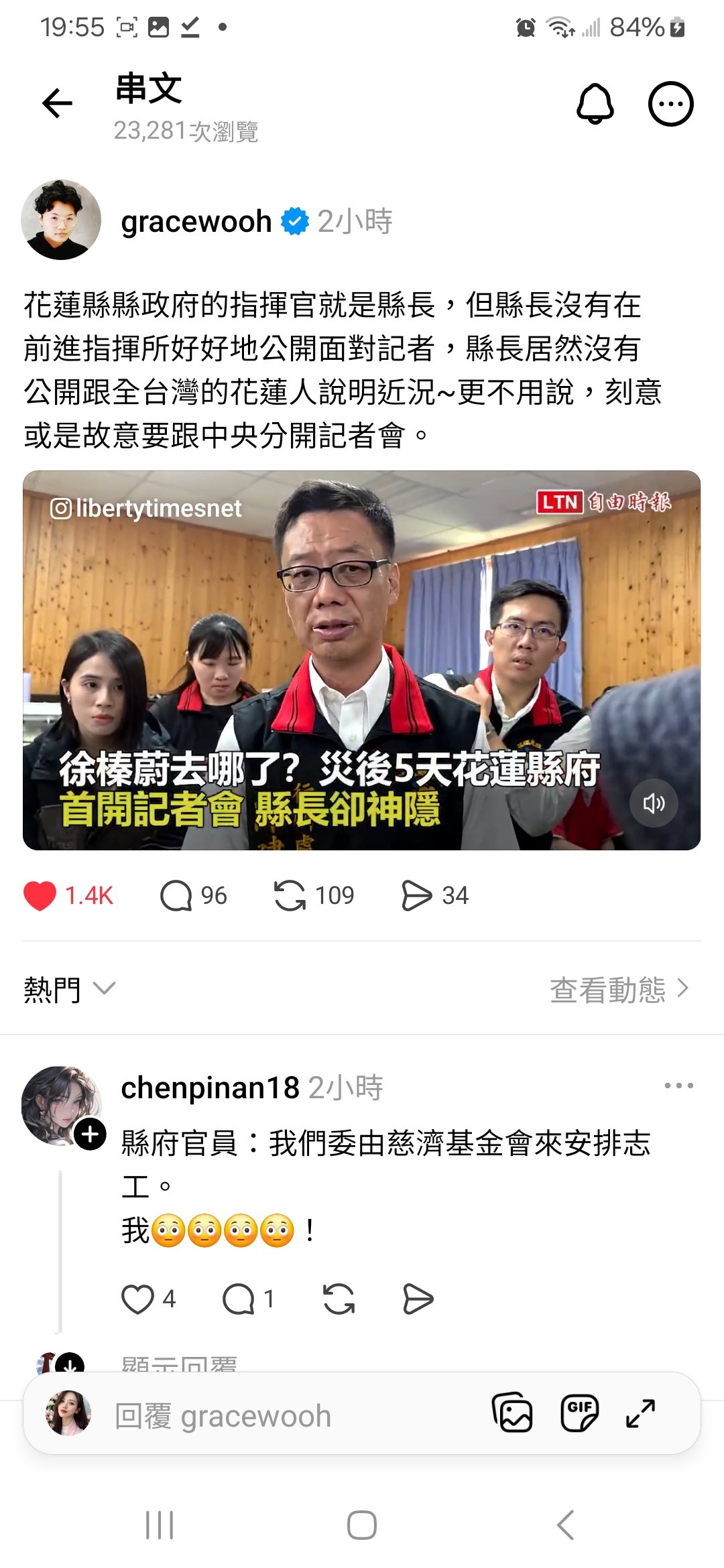Attach an image to the reply
724x1568 pixels.
point(513,1413)
